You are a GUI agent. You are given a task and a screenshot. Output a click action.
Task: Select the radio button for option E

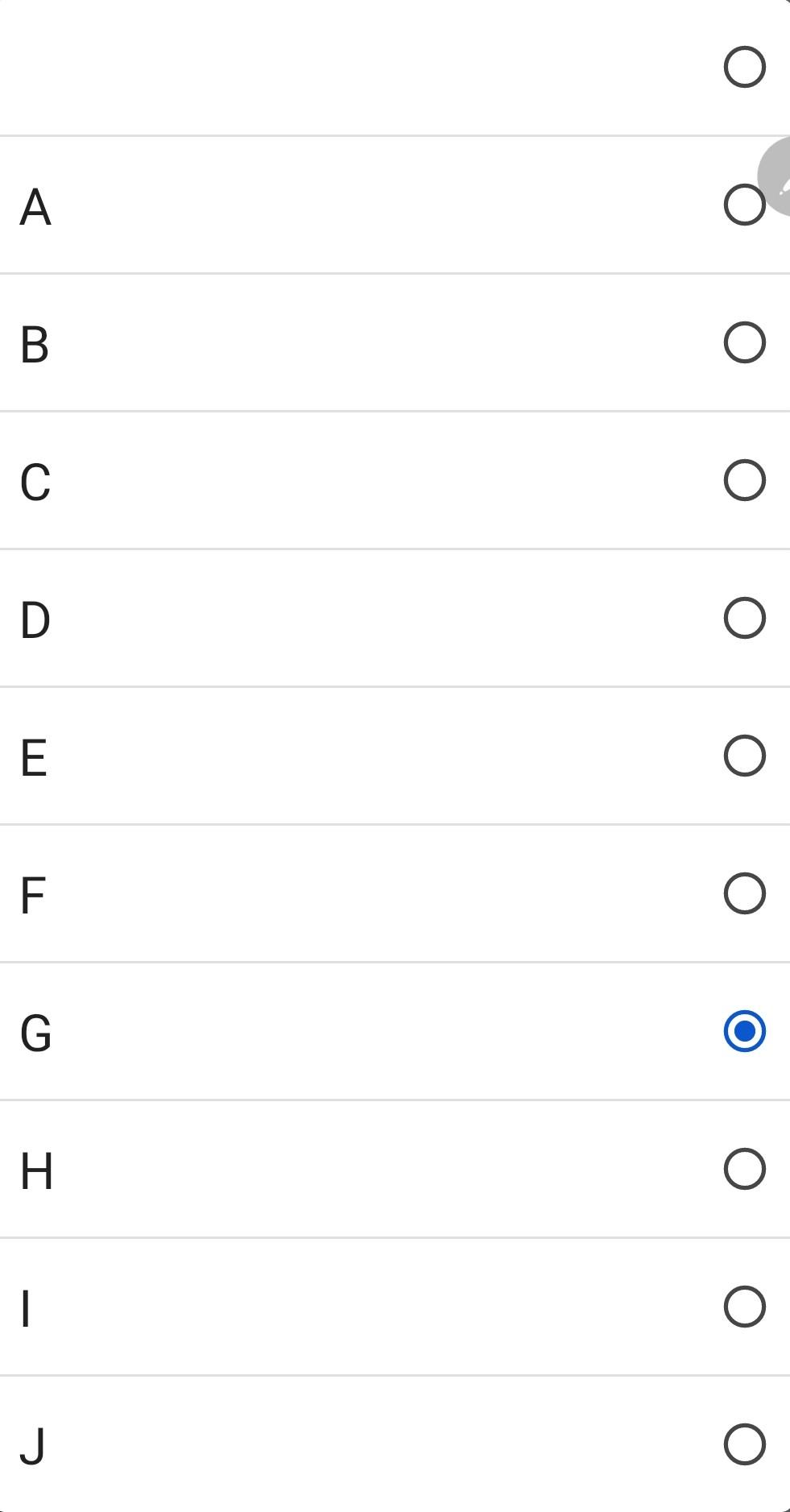[743, 755]
